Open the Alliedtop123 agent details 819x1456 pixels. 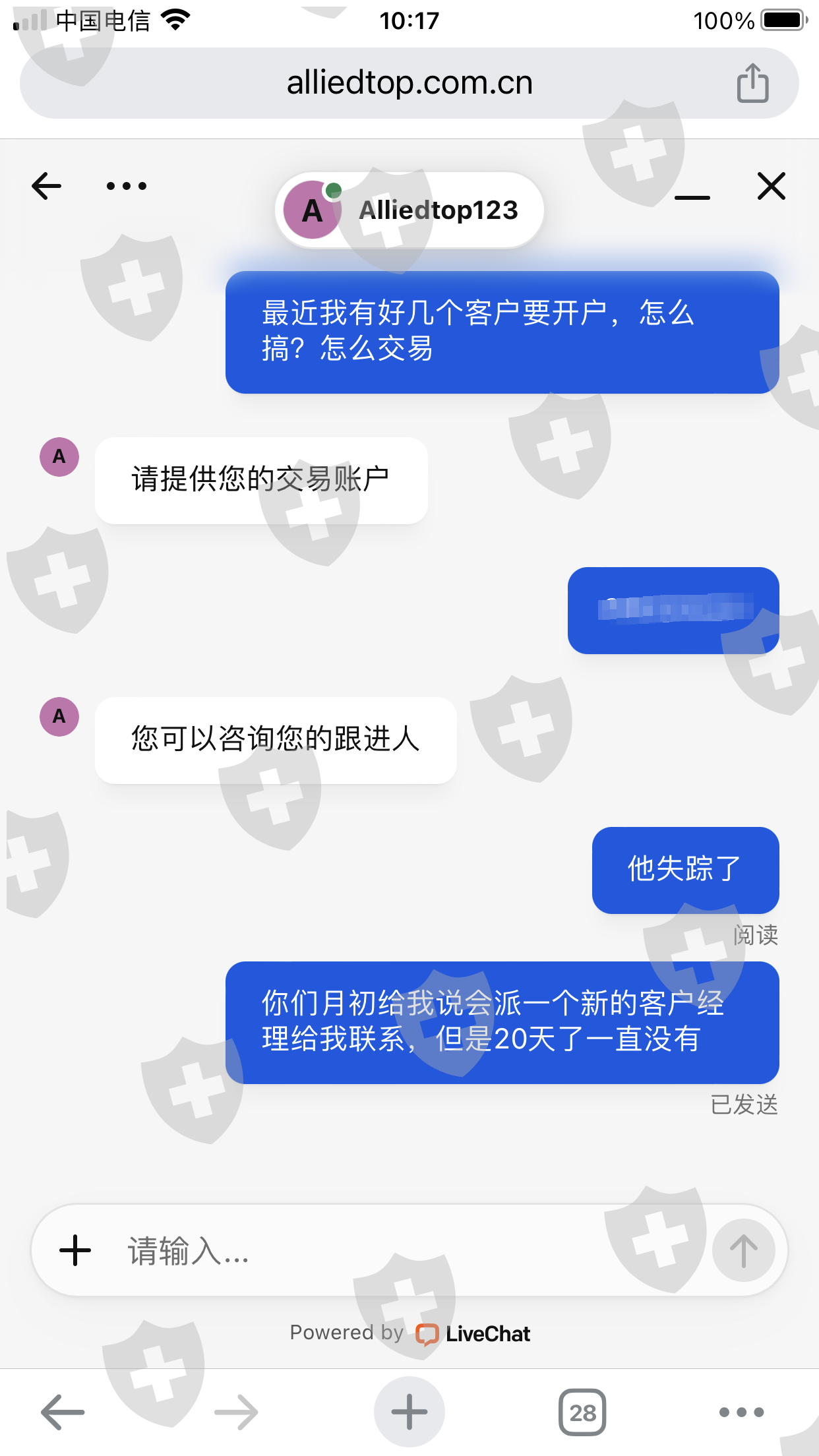tap(409, 210)
